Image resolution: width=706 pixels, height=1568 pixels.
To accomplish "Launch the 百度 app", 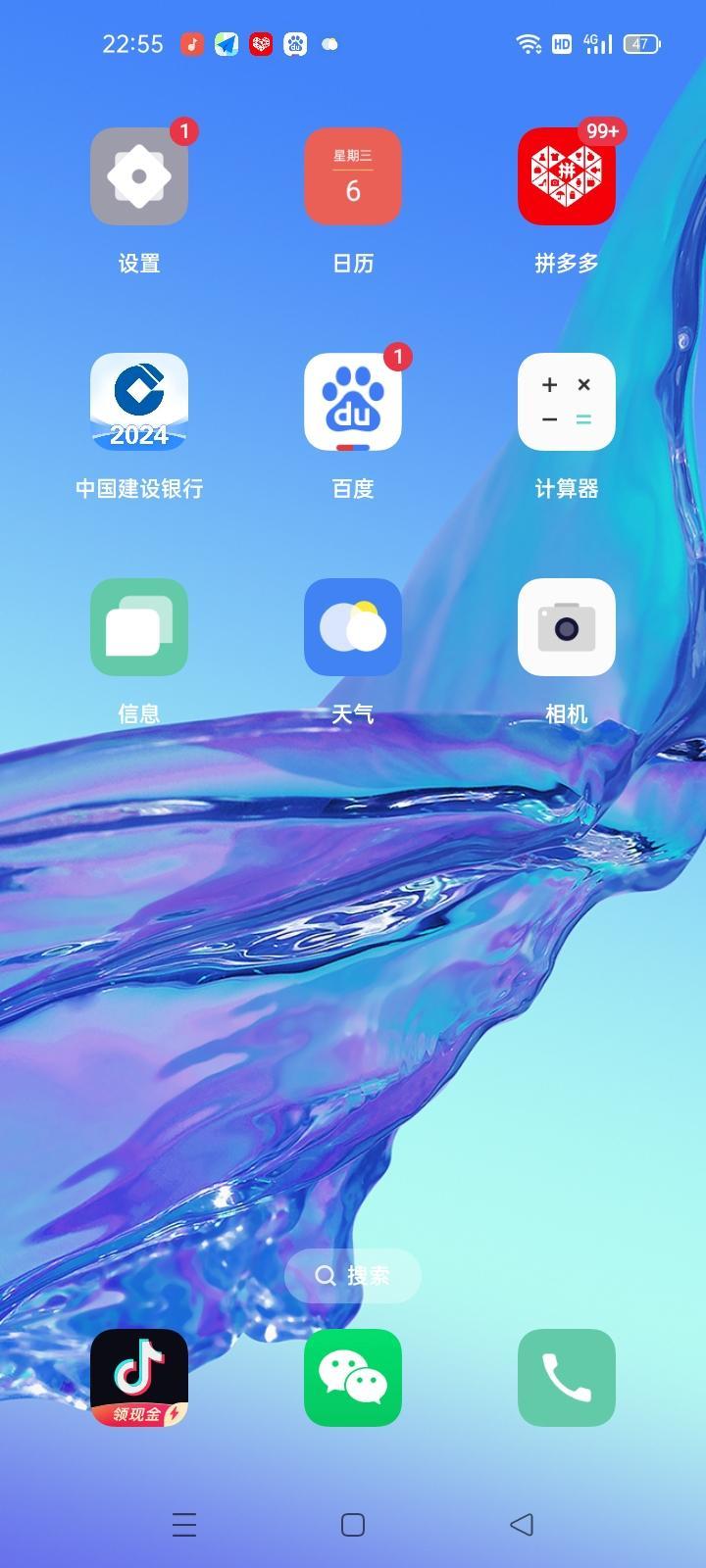I will click(353, 403).
